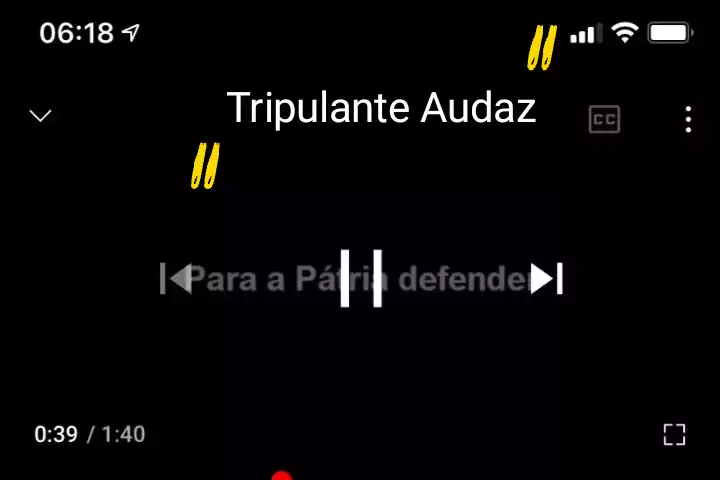Open the three-dot overflow menu
720x480 pixels.
point(688,120)
